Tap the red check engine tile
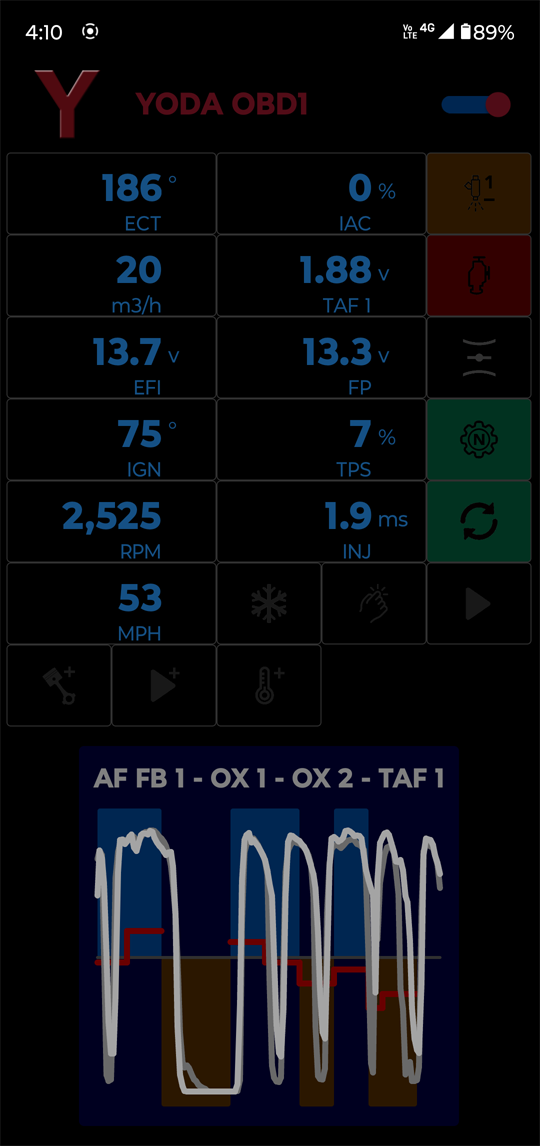This screenshot has width=540, height=1146. 479,276
